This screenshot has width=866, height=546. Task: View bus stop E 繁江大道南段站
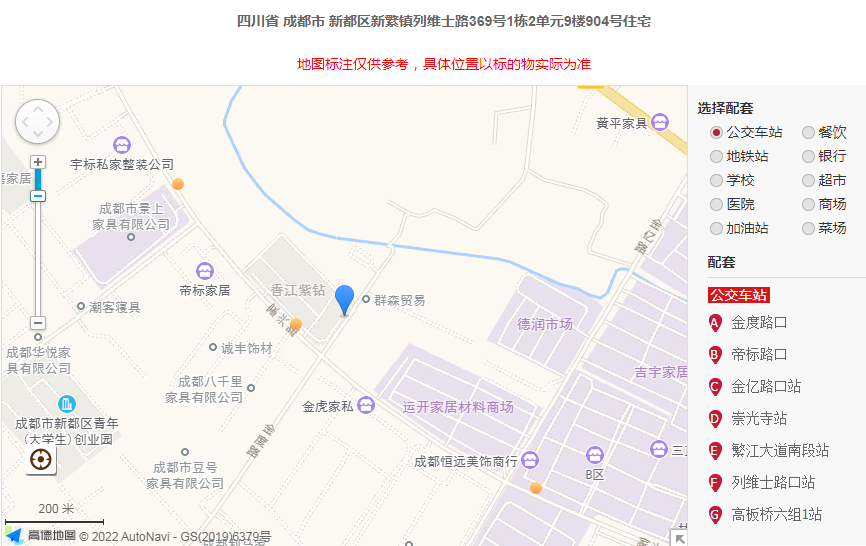click(779, 450)
